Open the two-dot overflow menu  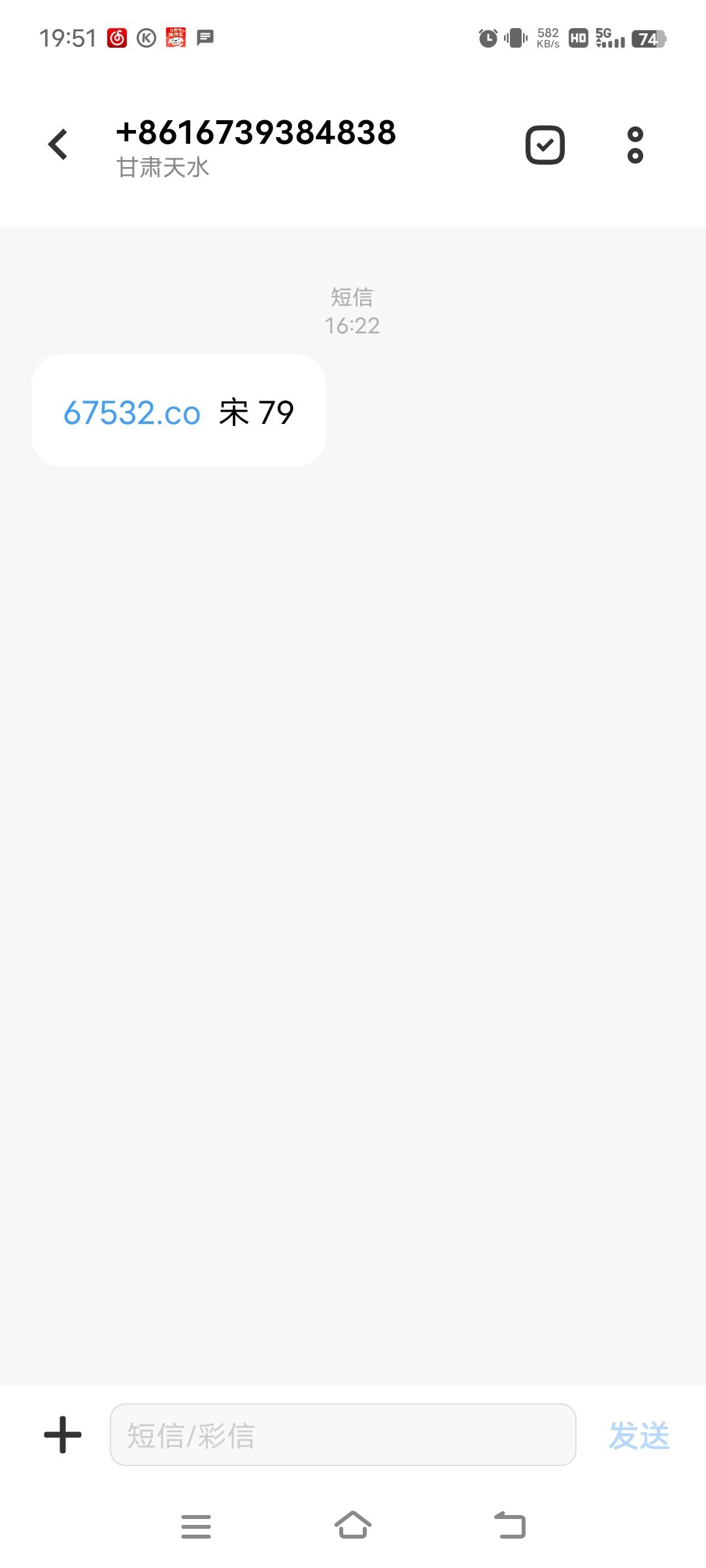coord(635,145)
